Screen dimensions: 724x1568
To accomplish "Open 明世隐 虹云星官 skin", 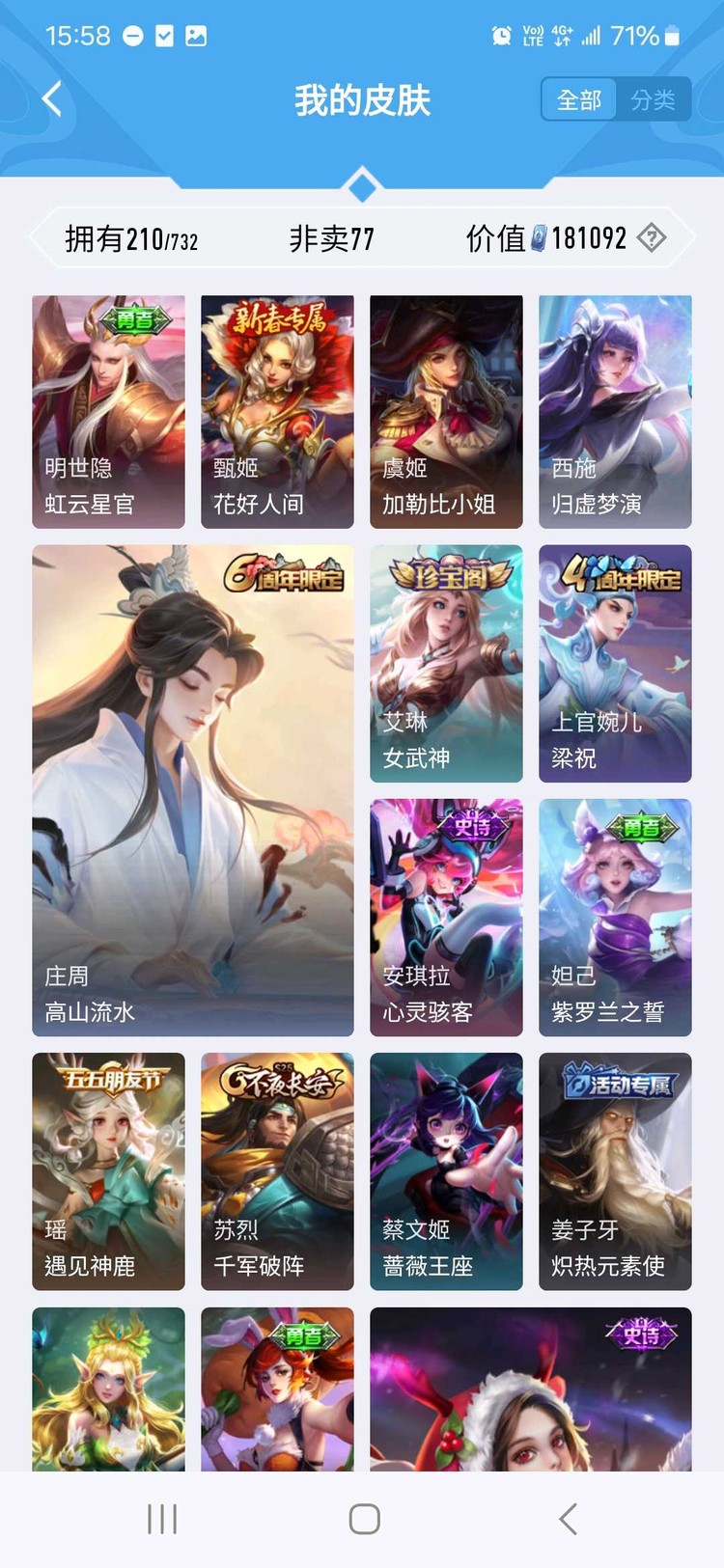I will coord(108,412).
